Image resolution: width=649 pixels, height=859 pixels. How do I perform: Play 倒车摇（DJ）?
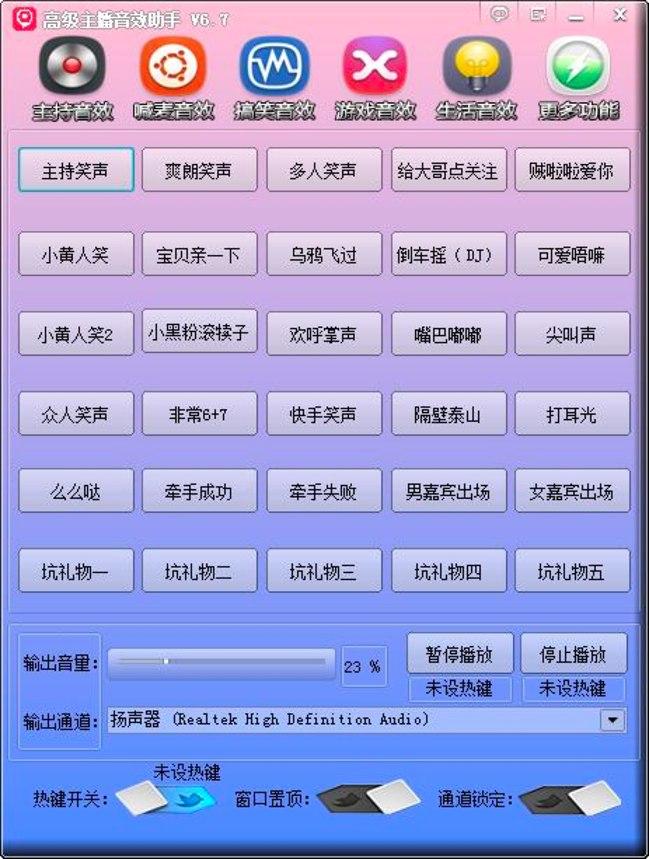[x=448, y=255]
